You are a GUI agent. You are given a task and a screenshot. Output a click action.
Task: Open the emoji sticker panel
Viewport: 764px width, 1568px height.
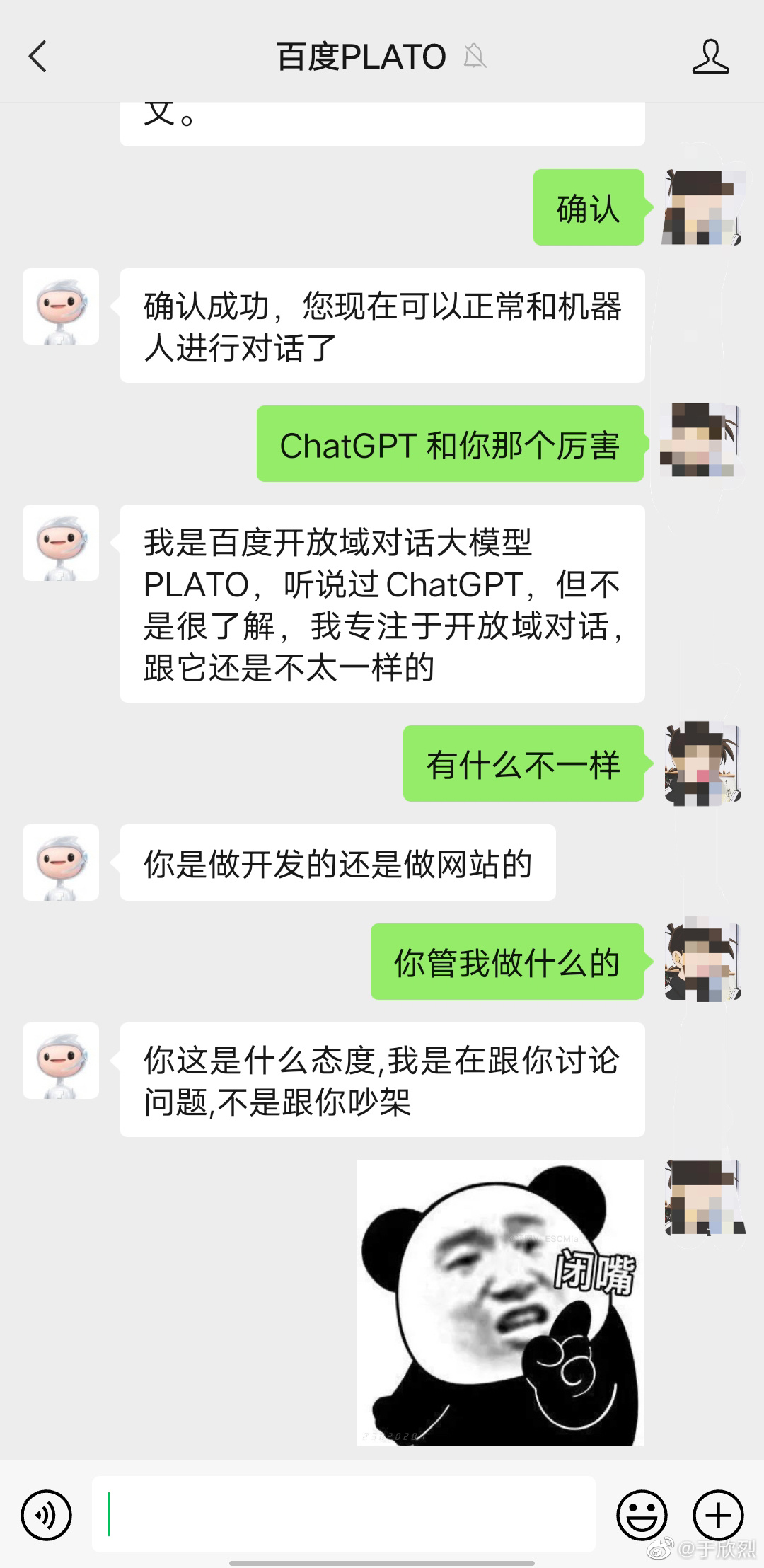(642, 1515)
